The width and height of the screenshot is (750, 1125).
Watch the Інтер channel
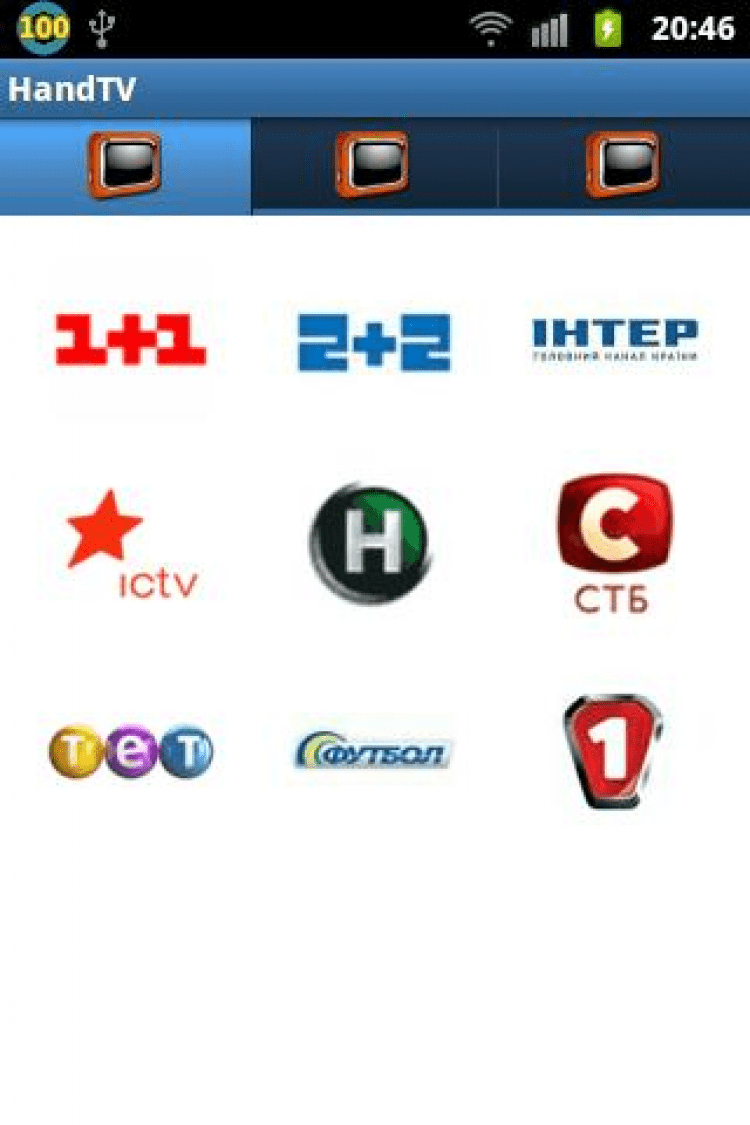[x=615, y=340]
